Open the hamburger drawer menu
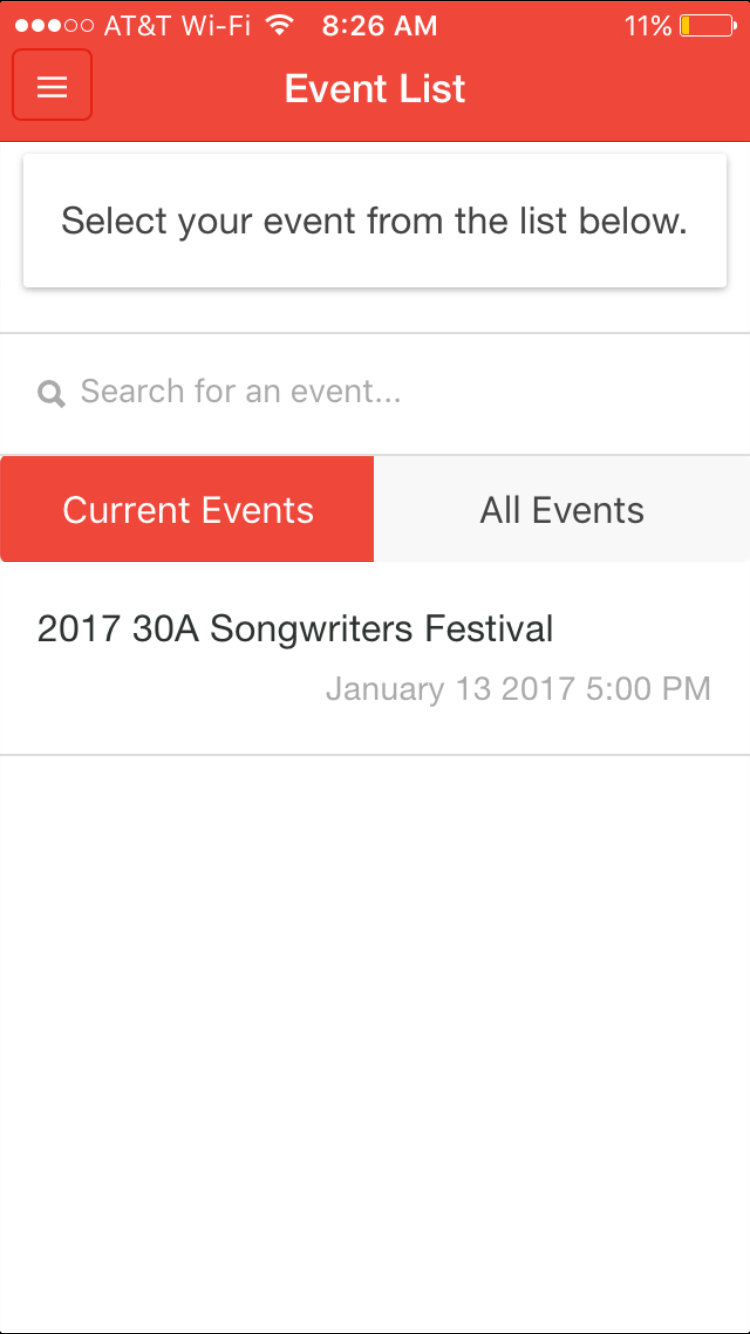This screenshot has height=1334, width=750. coord(52,86)
